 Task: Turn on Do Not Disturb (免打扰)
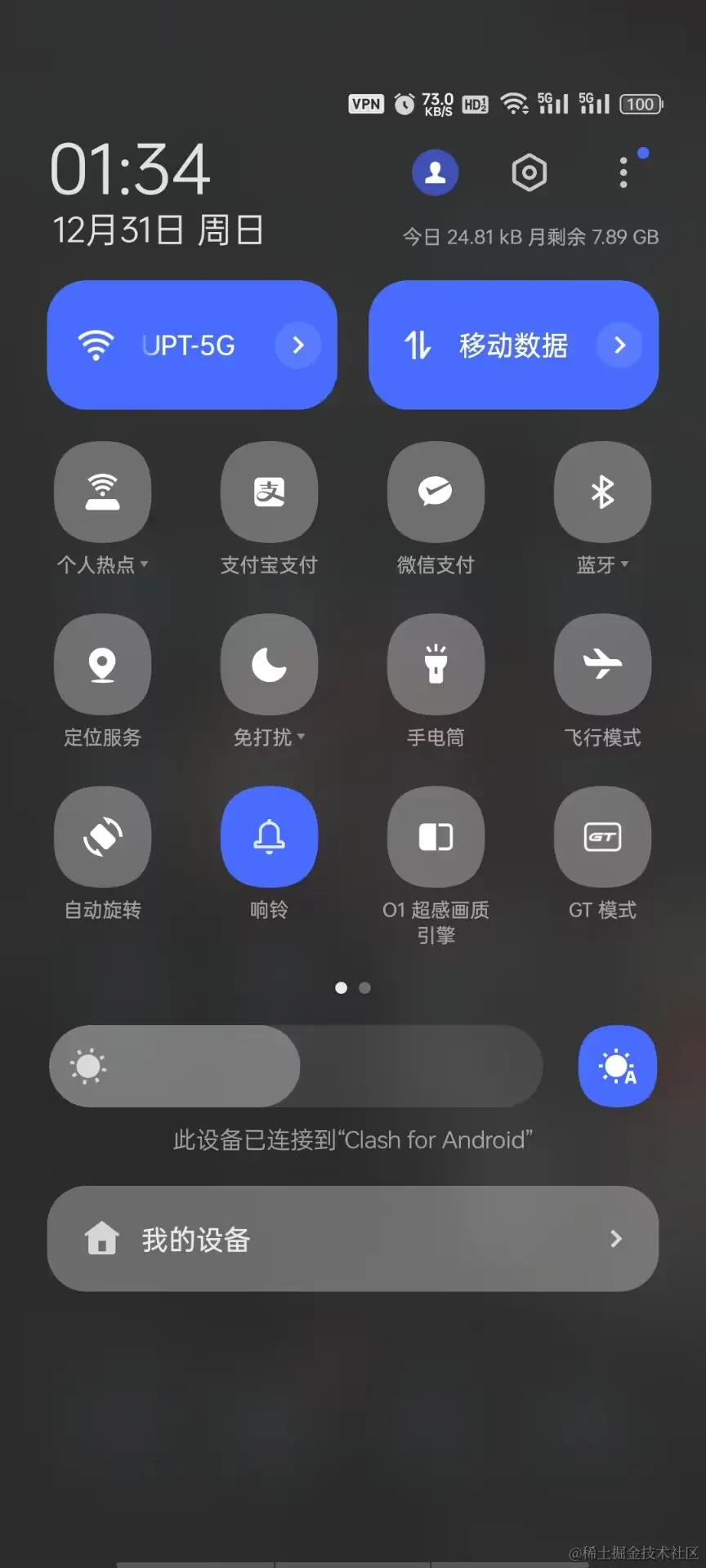click(x=269, y=664)
